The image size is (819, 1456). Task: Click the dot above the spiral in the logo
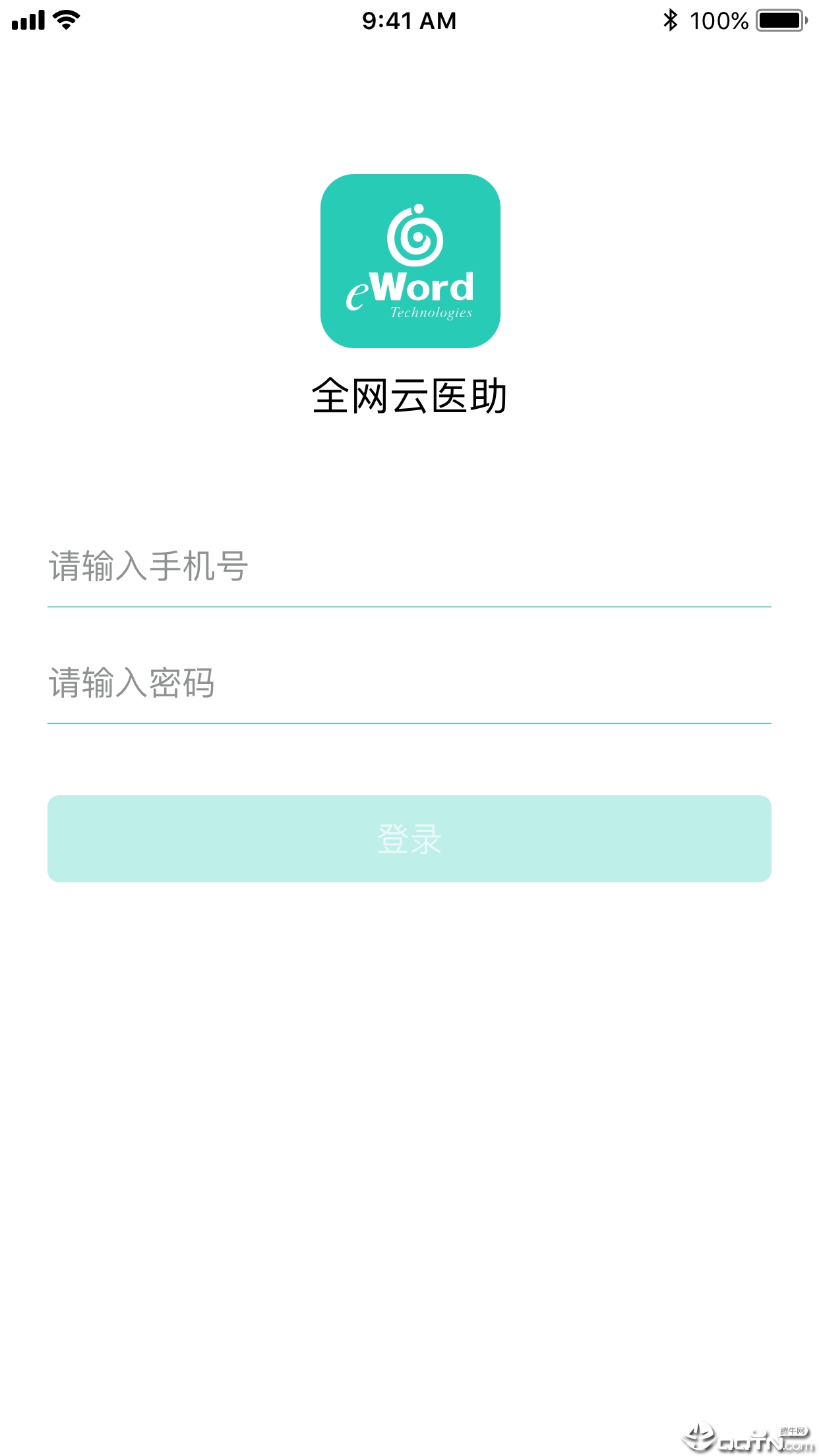[x=420, y=208]
